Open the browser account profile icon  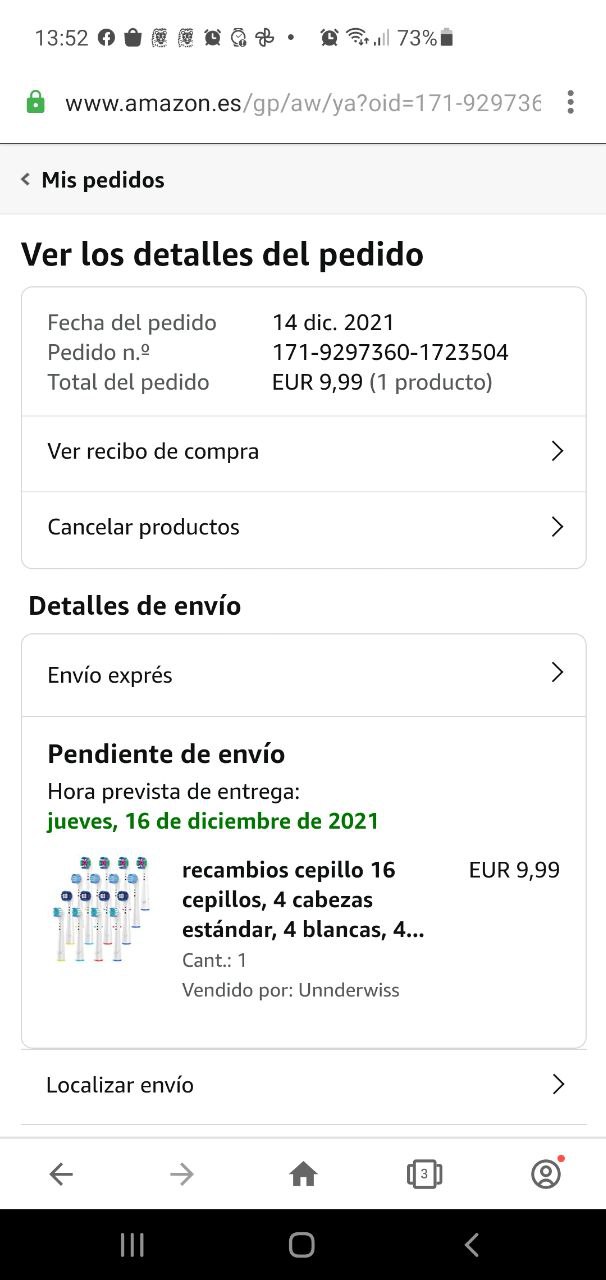[x=546, y=1174]
